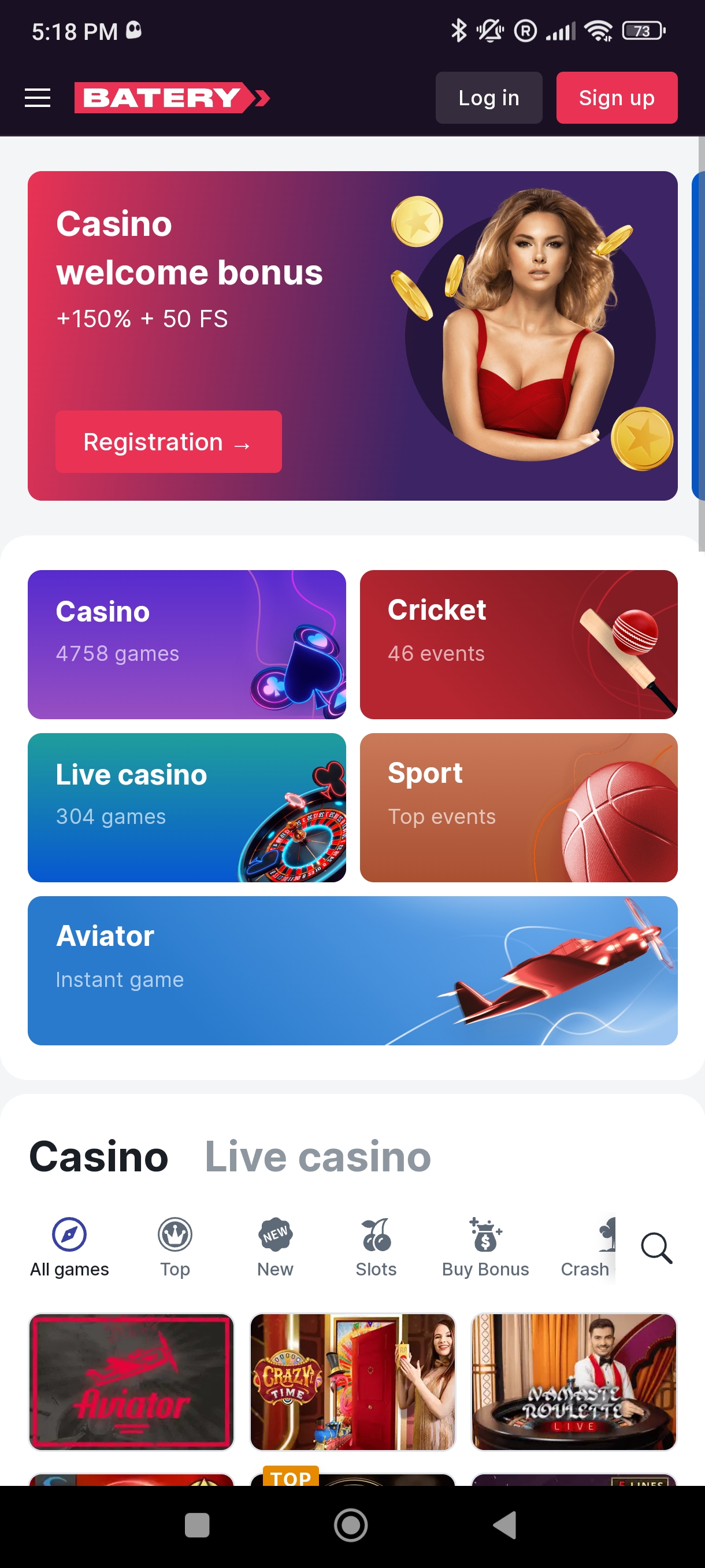Screen dimensions: 705x1568
Task: Select the Top games category
Action: (x=175, y=1247)
